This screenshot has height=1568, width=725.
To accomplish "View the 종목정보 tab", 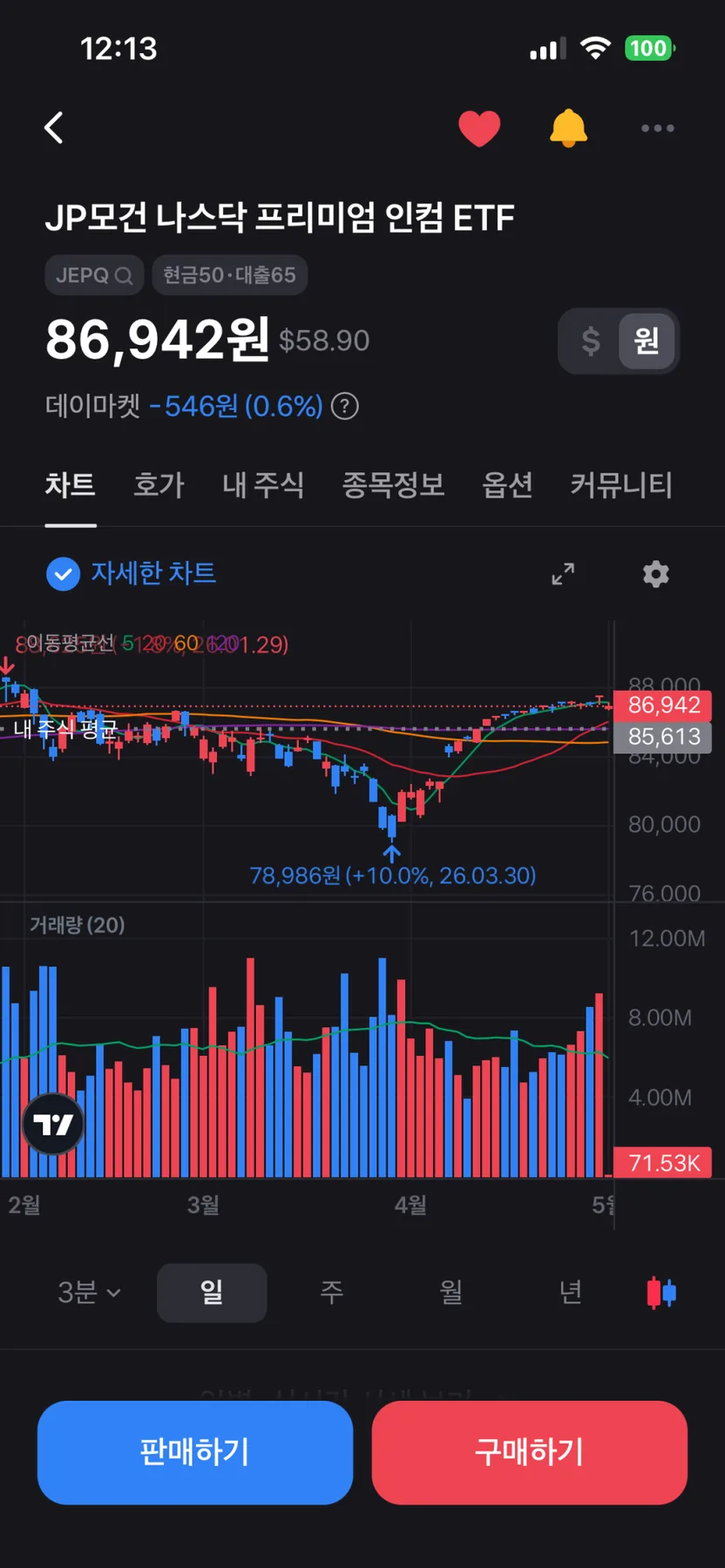I will [x=393, y=484].
